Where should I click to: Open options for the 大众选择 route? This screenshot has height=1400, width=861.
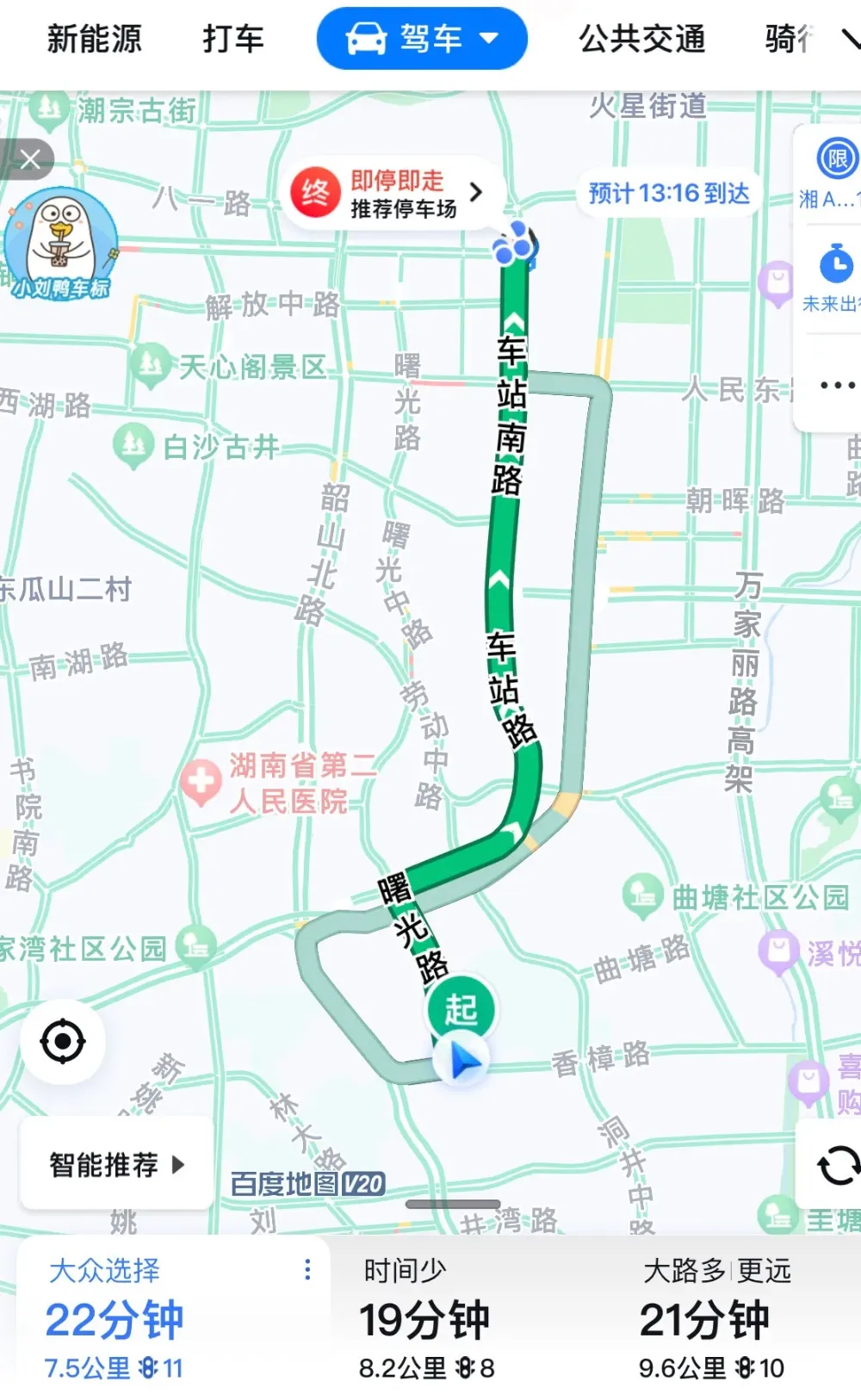click(x=307, y=1270)
